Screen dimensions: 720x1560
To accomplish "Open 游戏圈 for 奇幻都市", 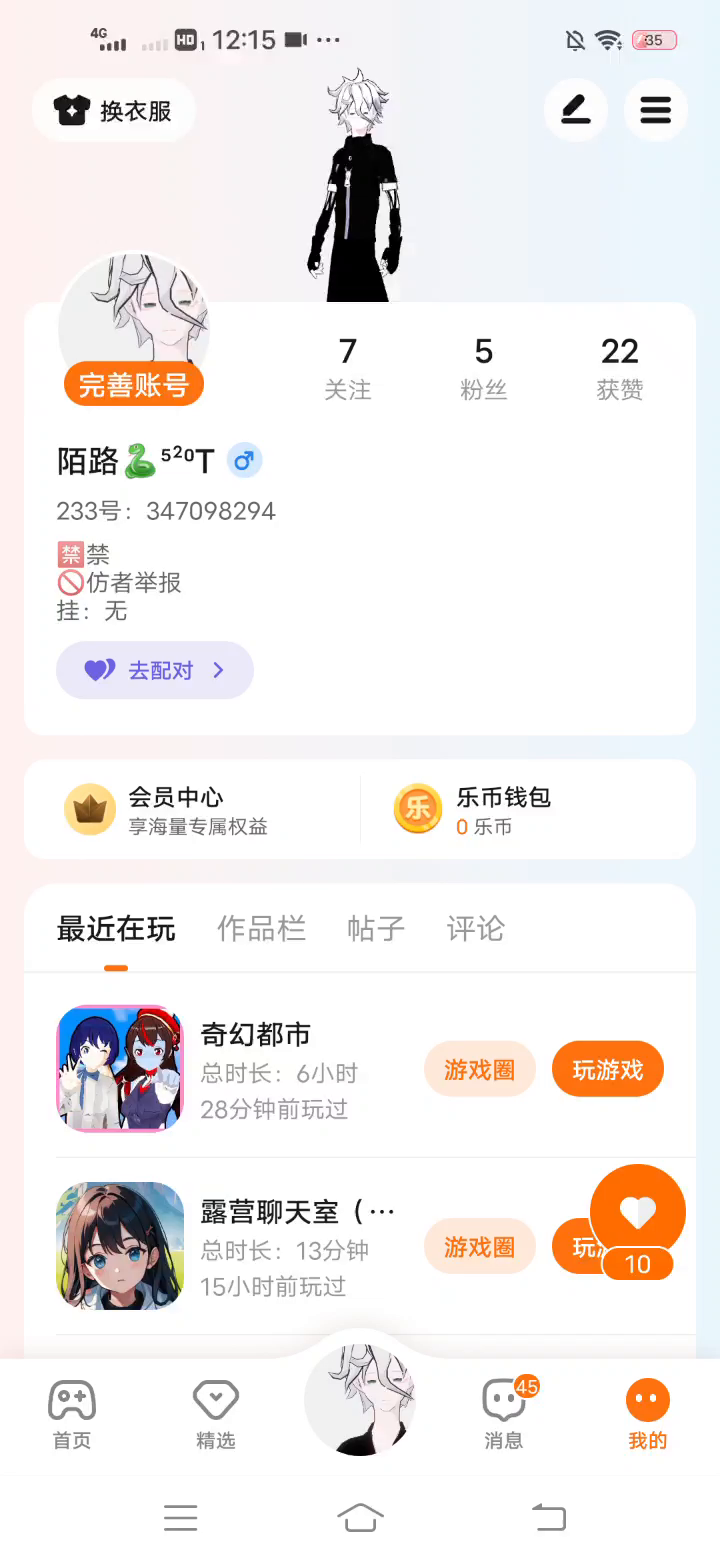I will 480,1070.
